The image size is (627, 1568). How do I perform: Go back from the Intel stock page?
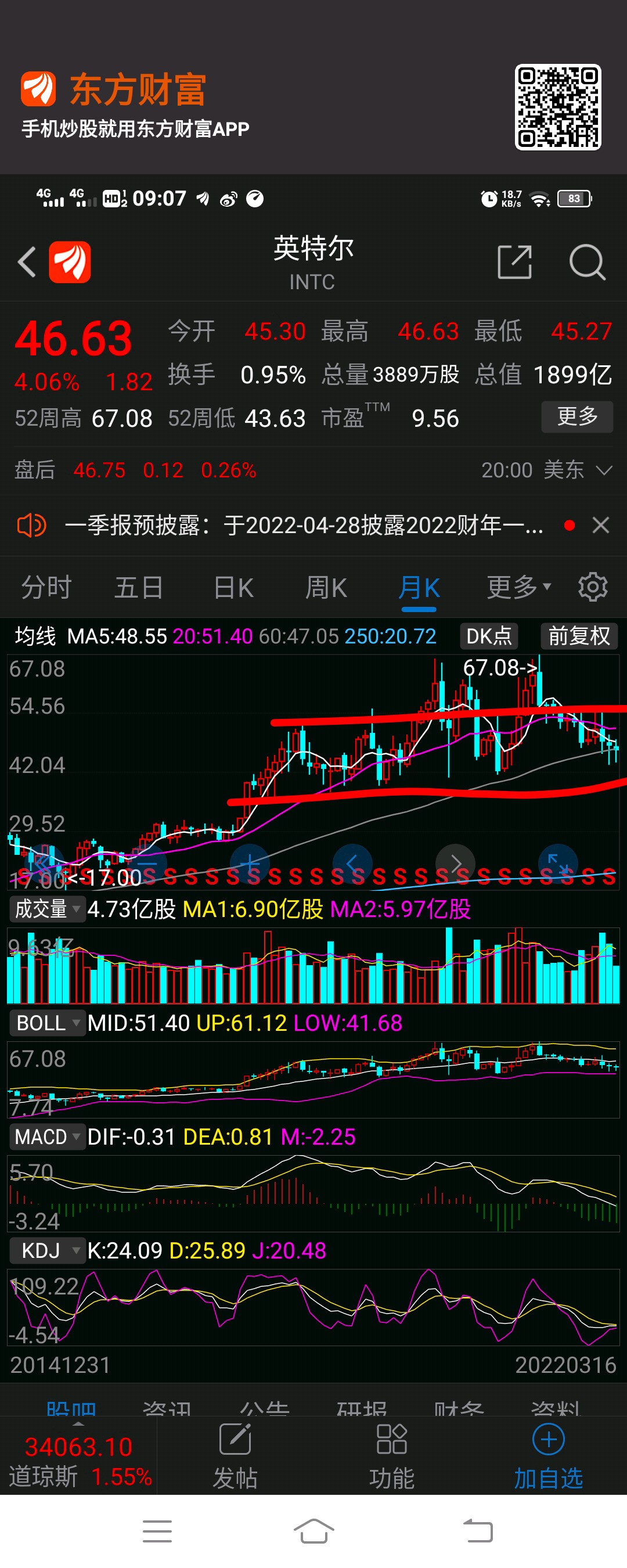click(27, 262)
